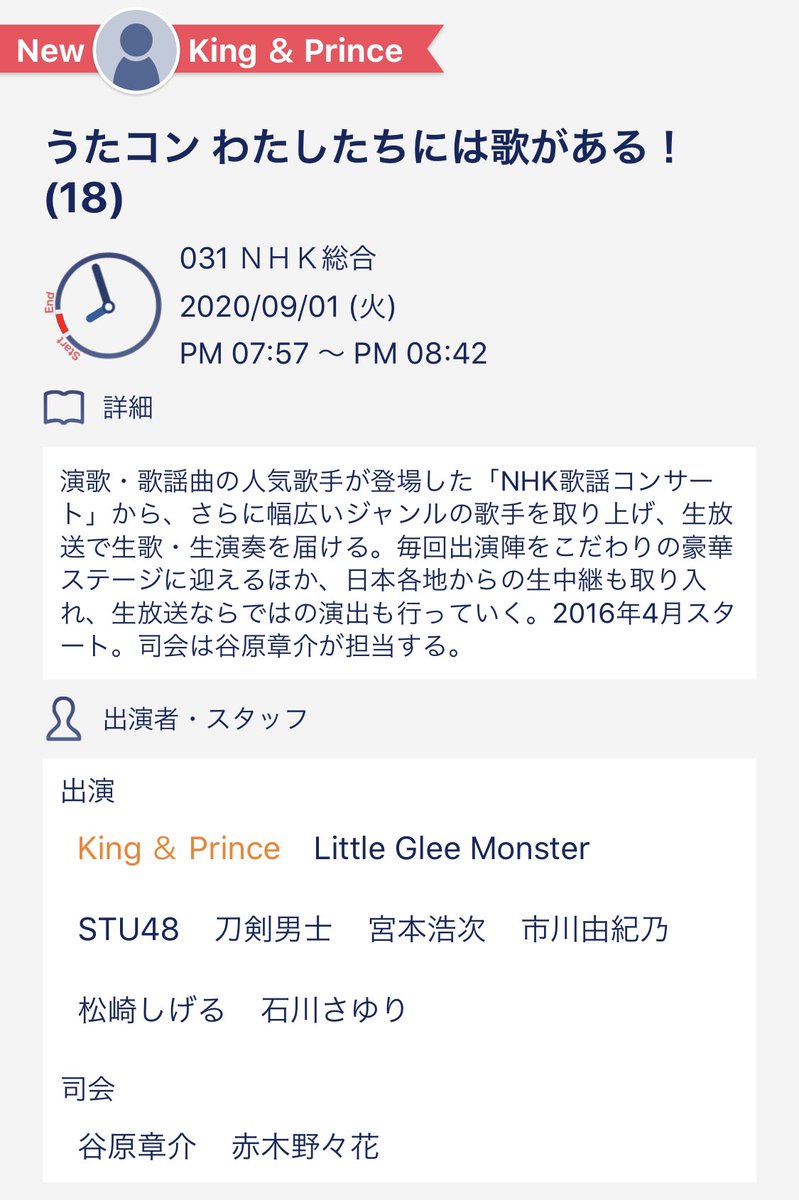Open host 赤木野々花

pos(306,1146)
